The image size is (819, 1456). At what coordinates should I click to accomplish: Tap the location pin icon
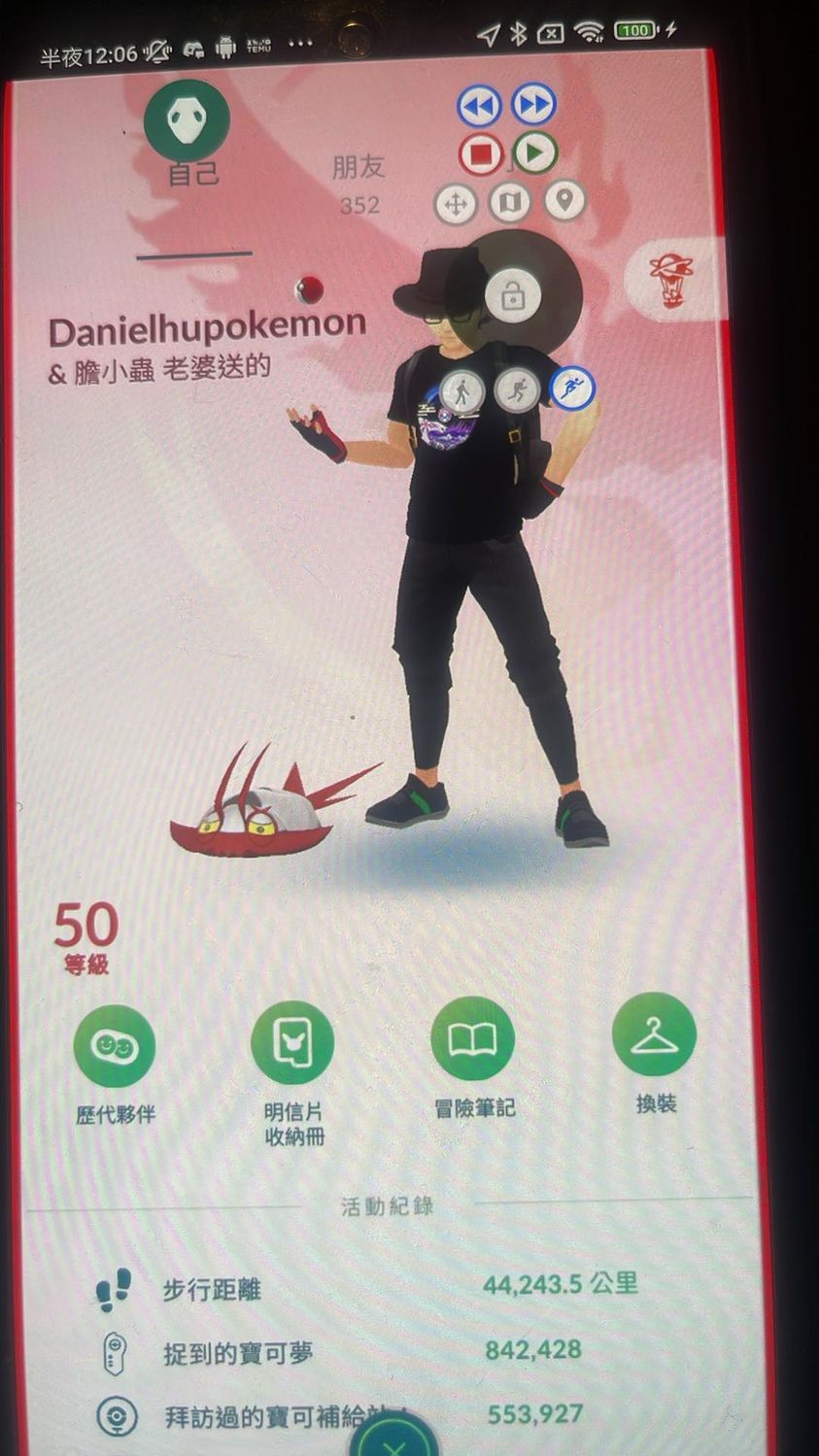tap(564, 201)
